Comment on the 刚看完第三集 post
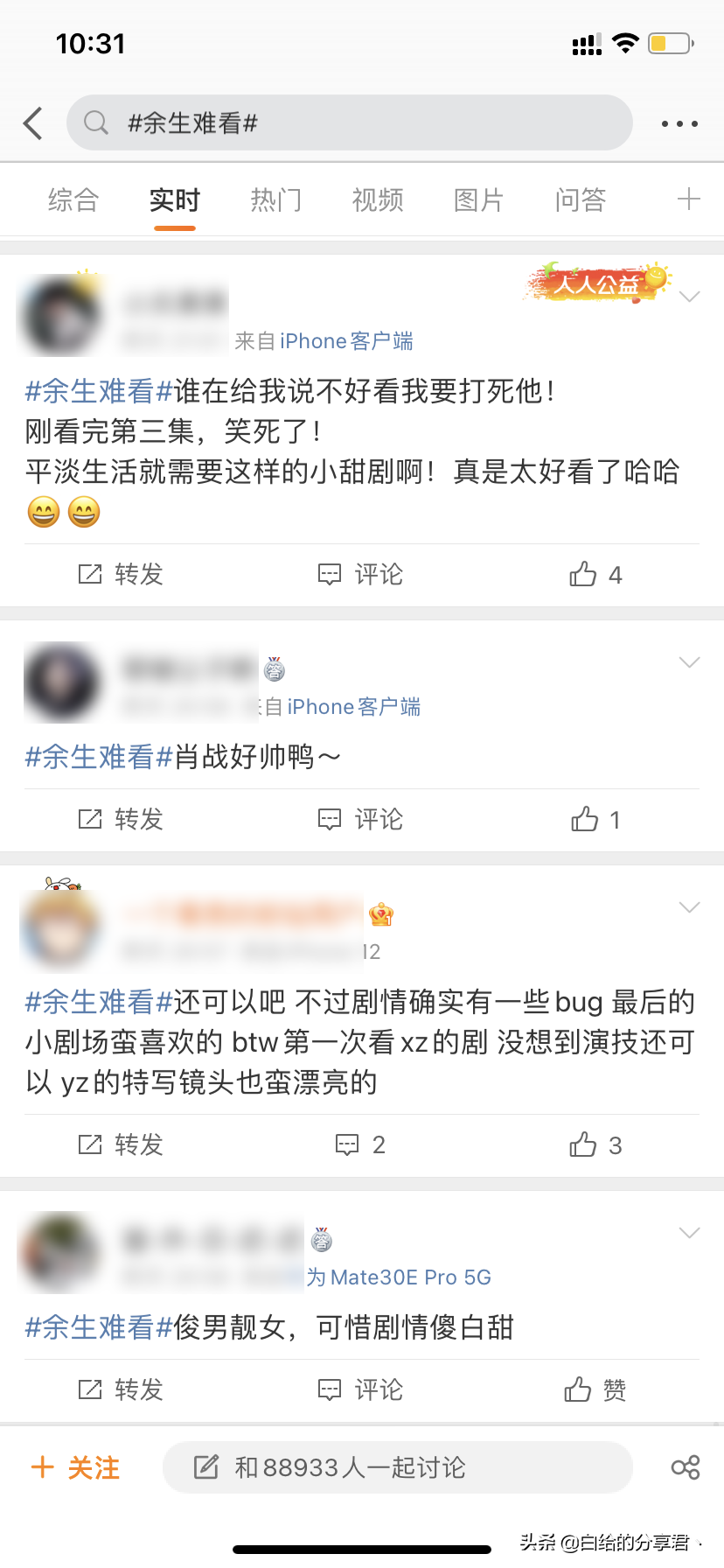724x1568 pixels. click(x=360, y=575)
